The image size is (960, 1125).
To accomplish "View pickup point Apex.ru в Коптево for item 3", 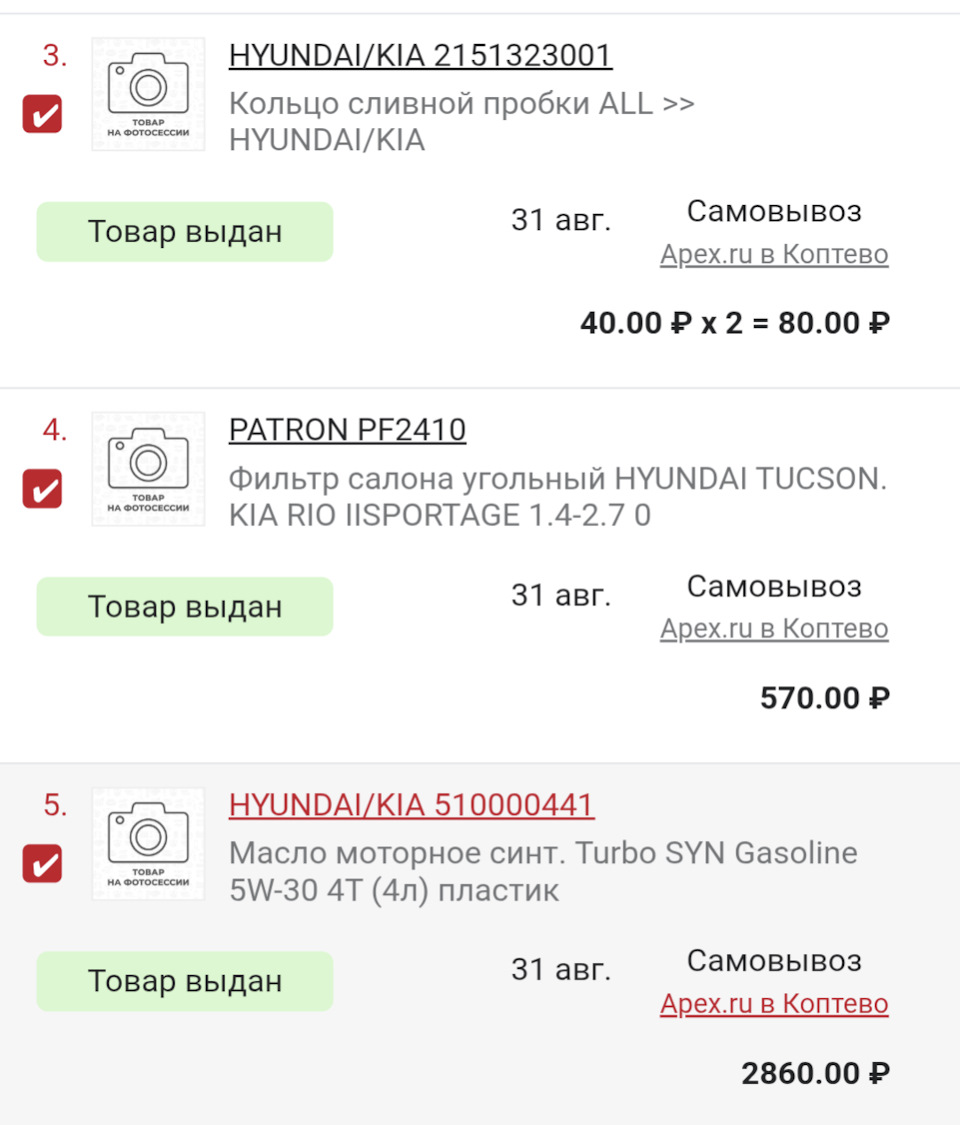I will pyautogui.click(x=774, y=255).
